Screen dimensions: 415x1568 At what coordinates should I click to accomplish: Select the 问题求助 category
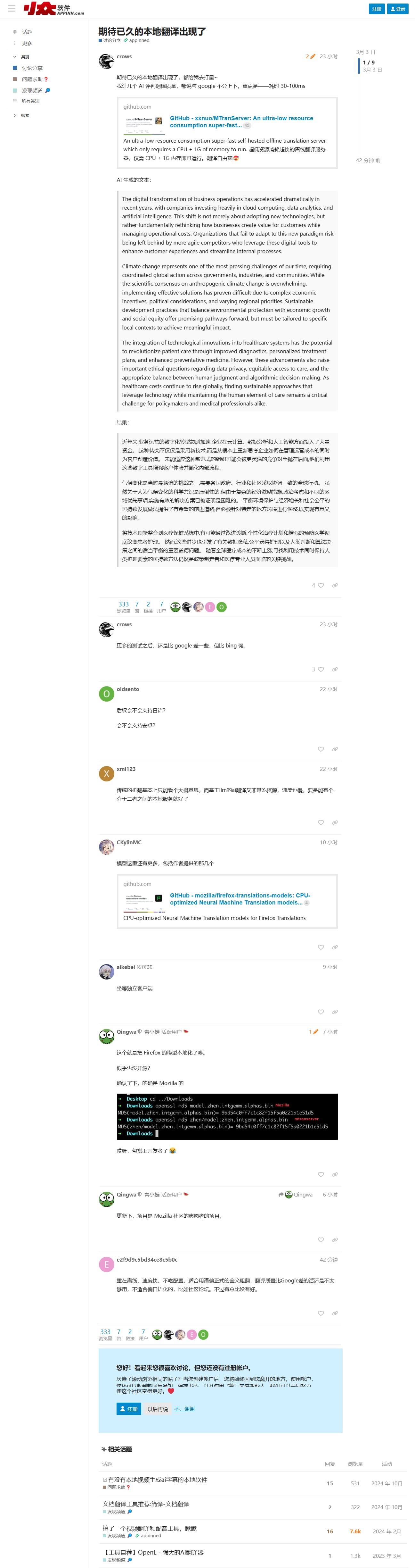[x=32, y=79]
